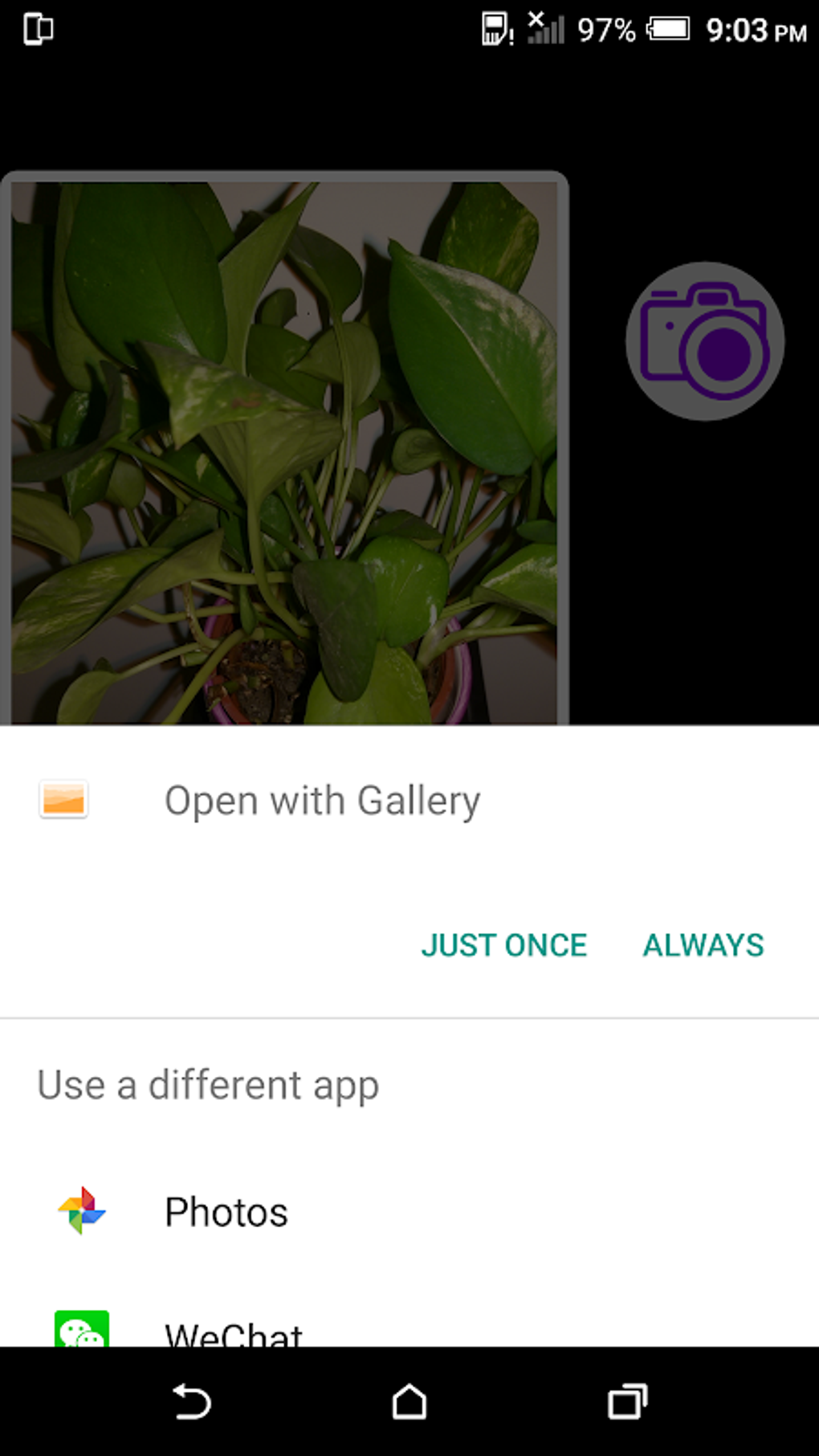Tap the Photos app label
Image resolution: width=819 pixels, height=1456 pixels.
tap(226, 1212)
